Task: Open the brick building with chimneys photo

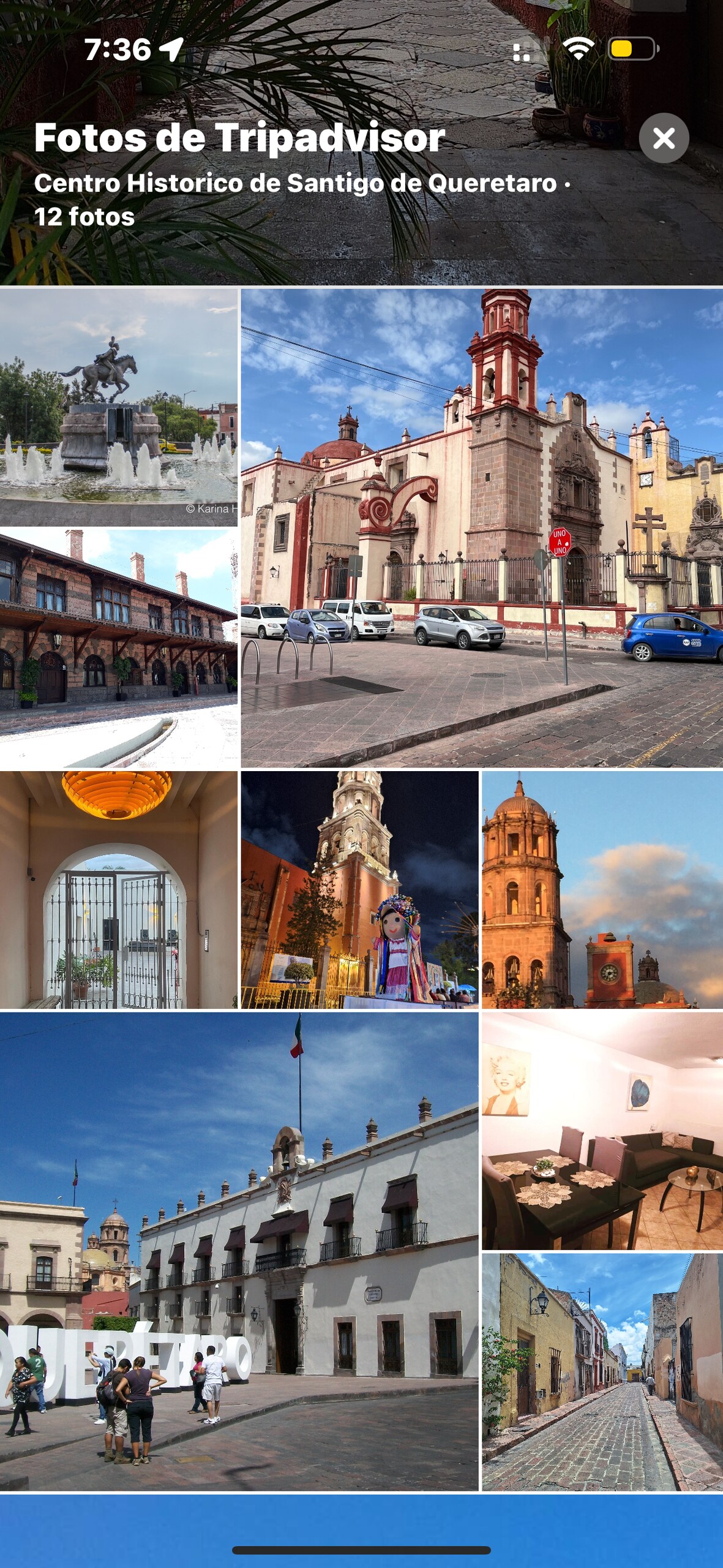Action: [119, 649]
